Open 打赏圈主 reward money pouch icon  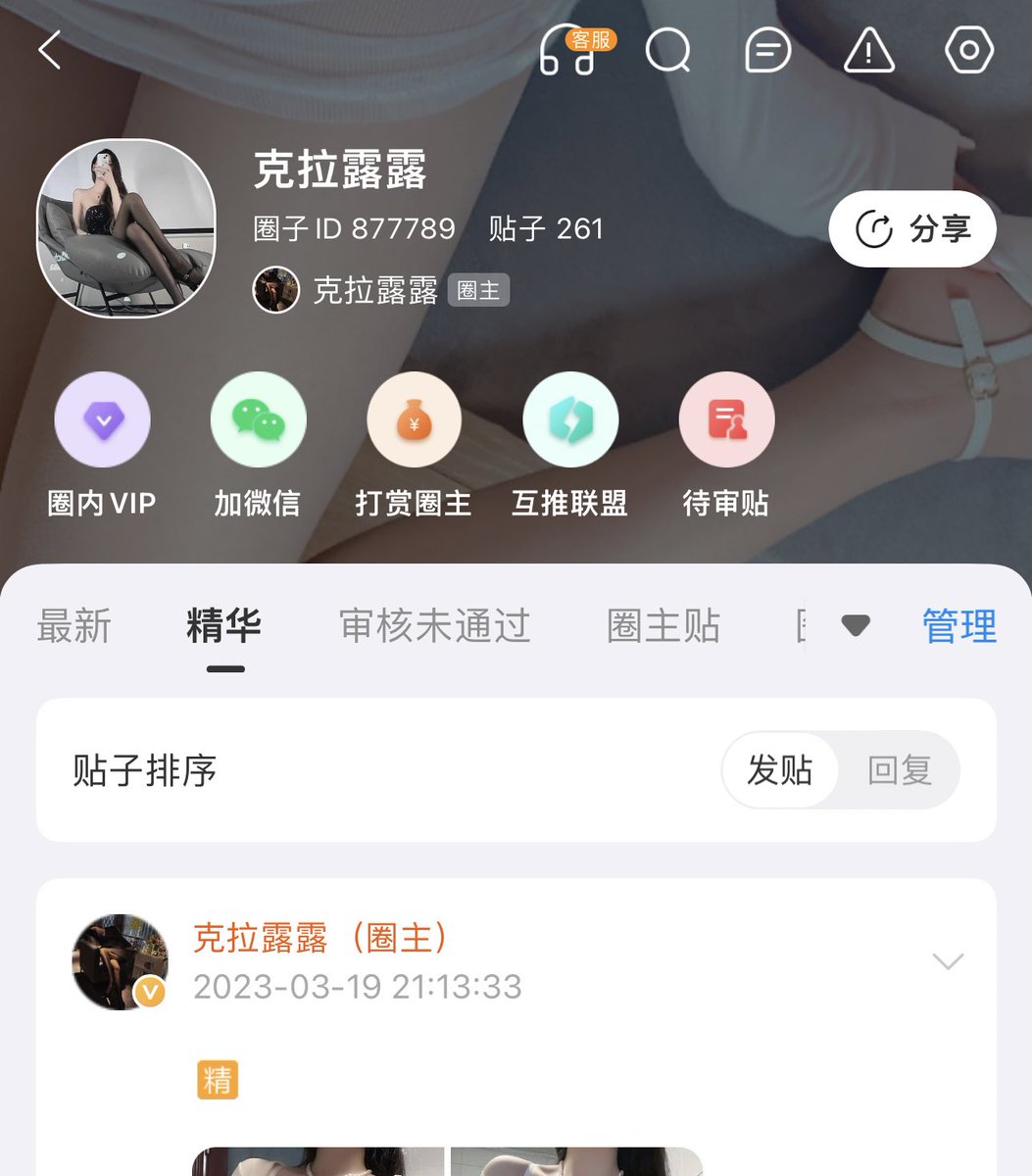point(415,418)
